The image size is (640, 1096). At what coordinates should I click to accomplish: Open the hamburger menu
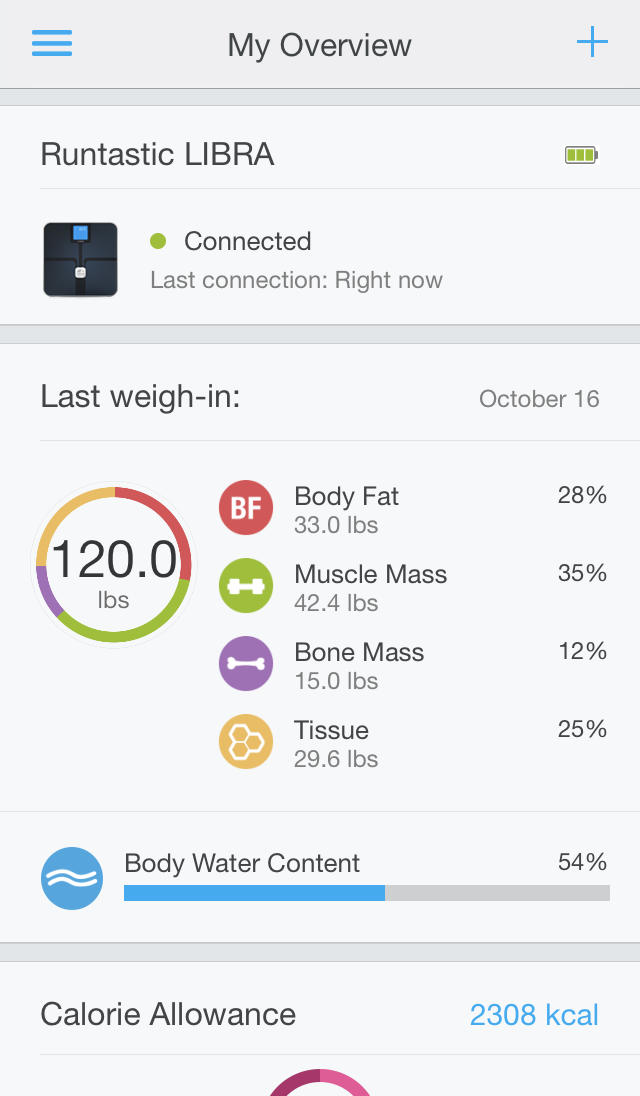[52, 43]
